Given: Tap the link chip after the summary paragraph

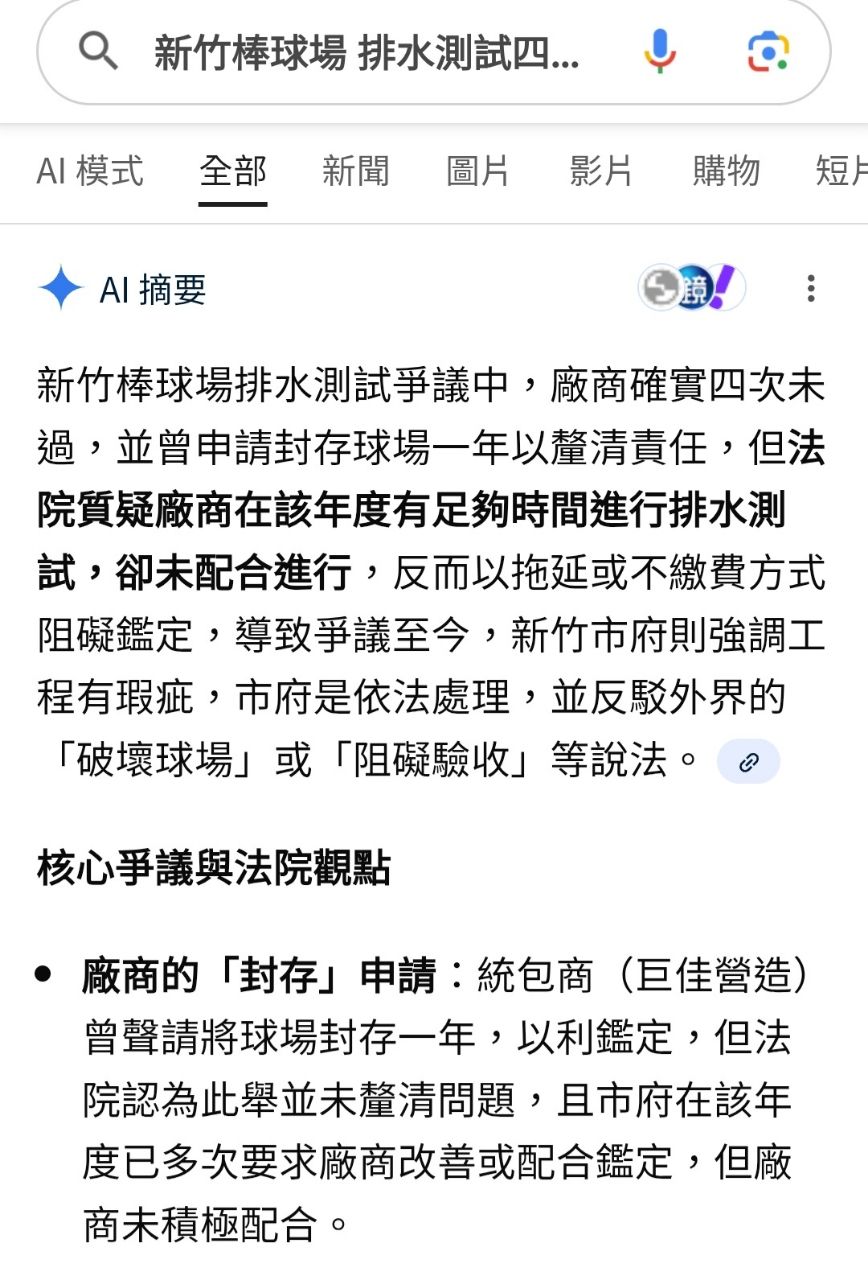Looking at the screenshot, I should pyautogui.click(x=748, y=763).
